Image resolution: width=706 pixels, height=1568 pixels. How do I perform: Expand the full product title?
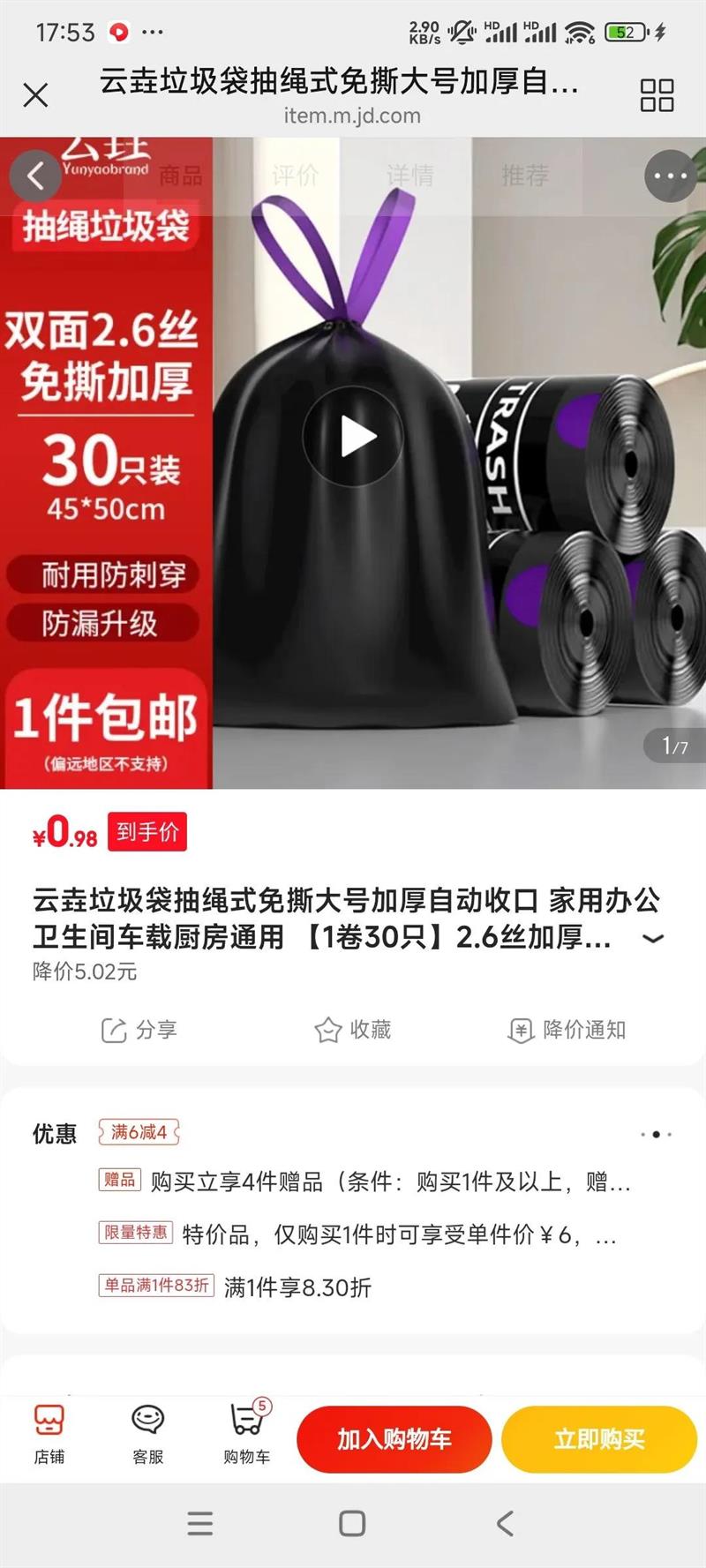[653, 938]
